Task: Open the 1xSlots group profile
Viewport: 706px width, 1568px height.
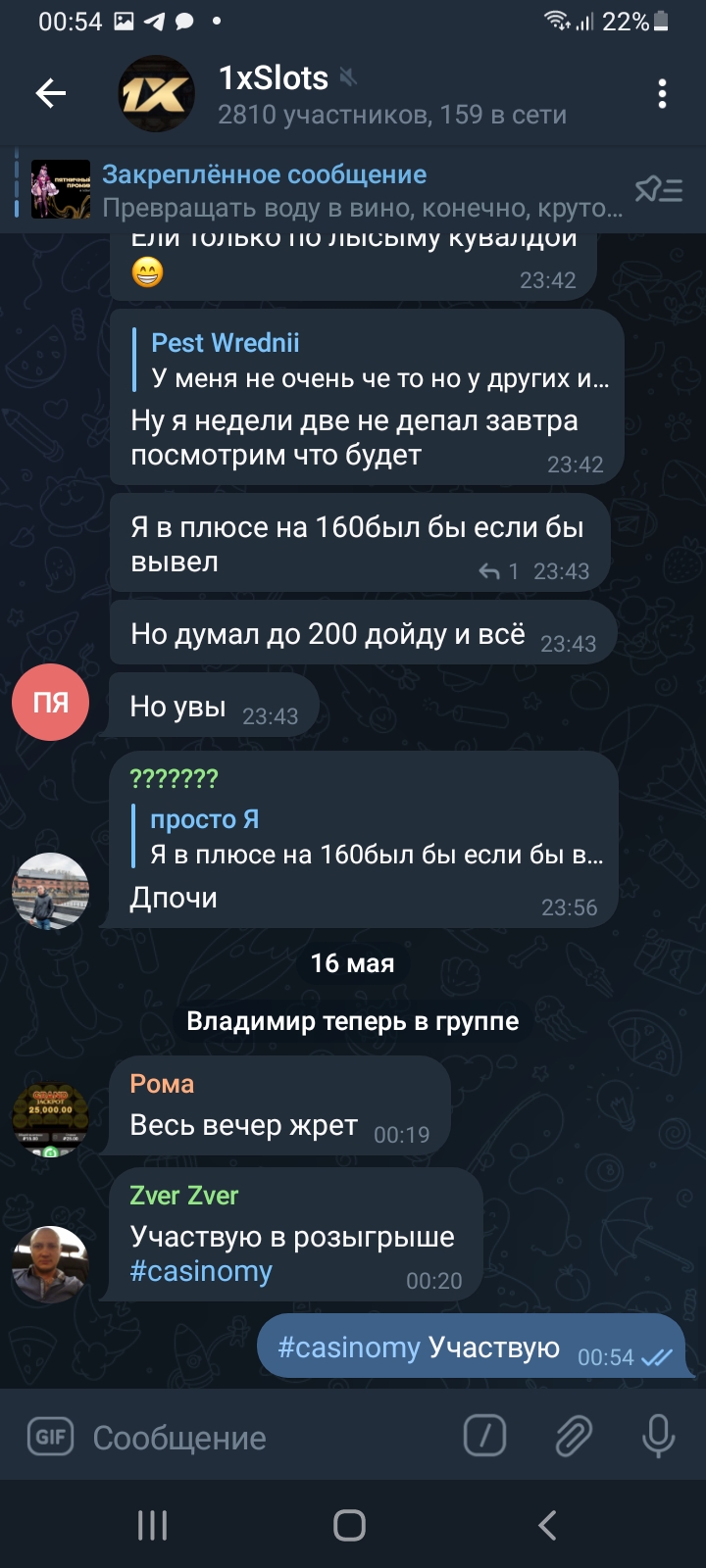Action: click(x=392, y=95)
